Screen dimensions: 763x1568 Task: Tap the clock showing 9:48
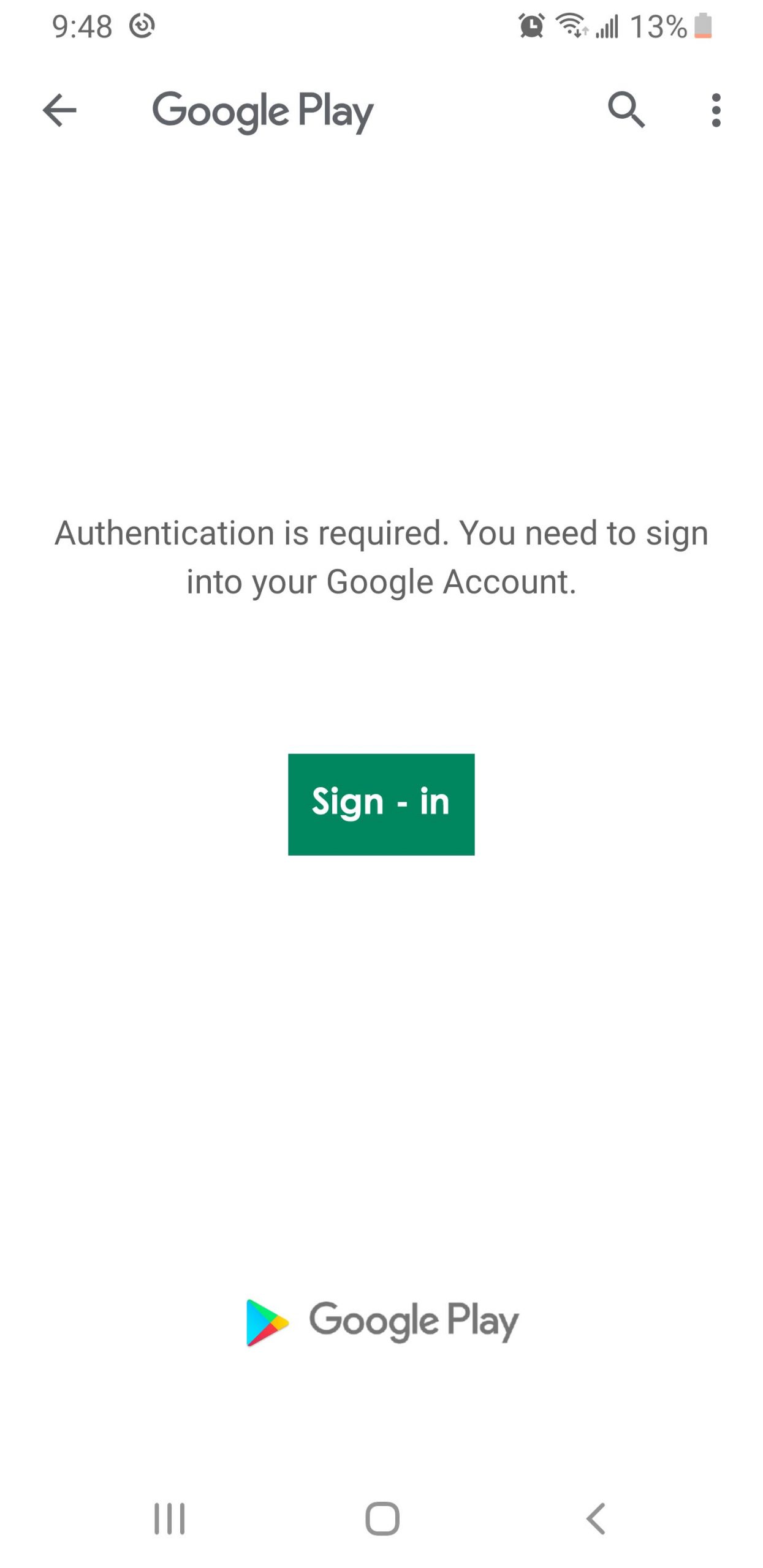(83, 26)
